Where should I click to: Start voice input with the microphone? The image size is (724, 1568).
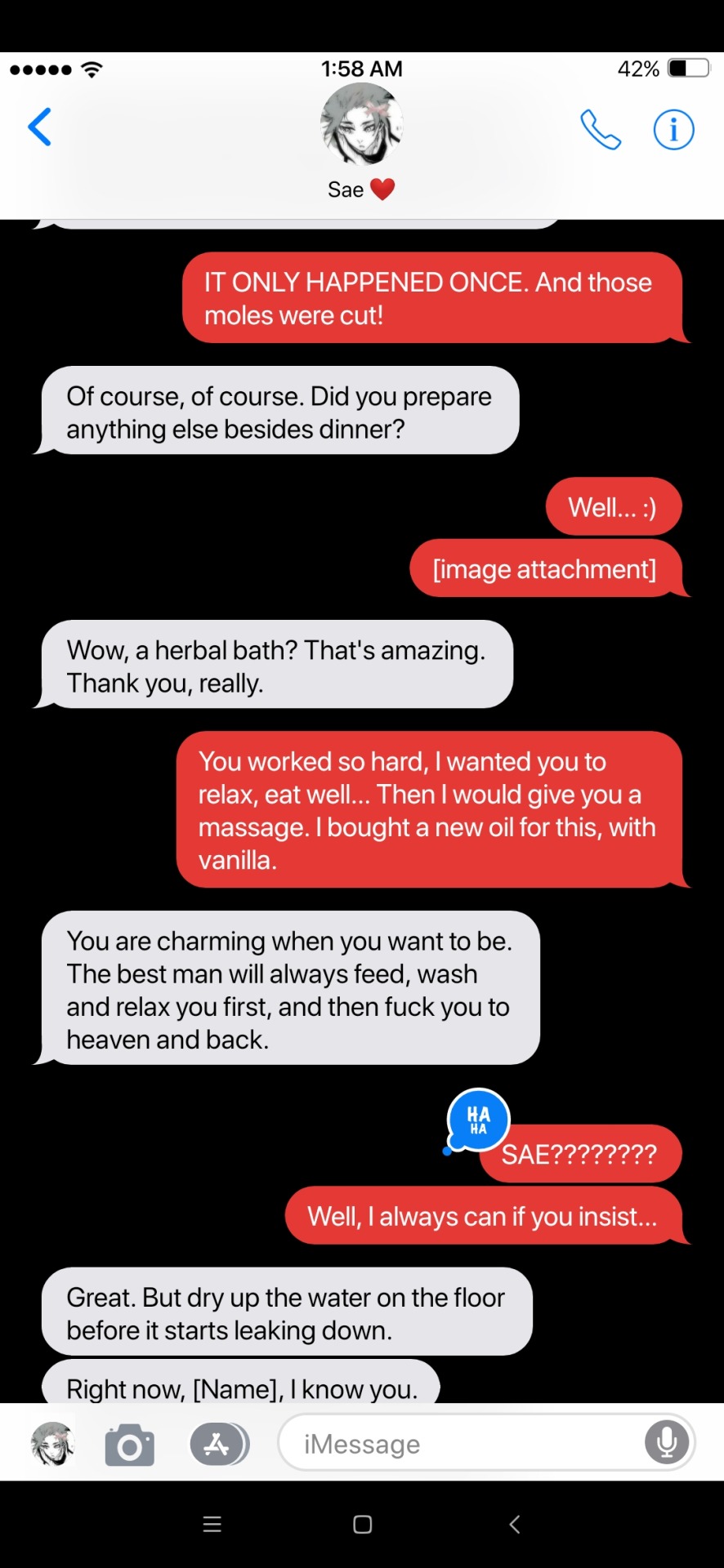point(667,1443)
